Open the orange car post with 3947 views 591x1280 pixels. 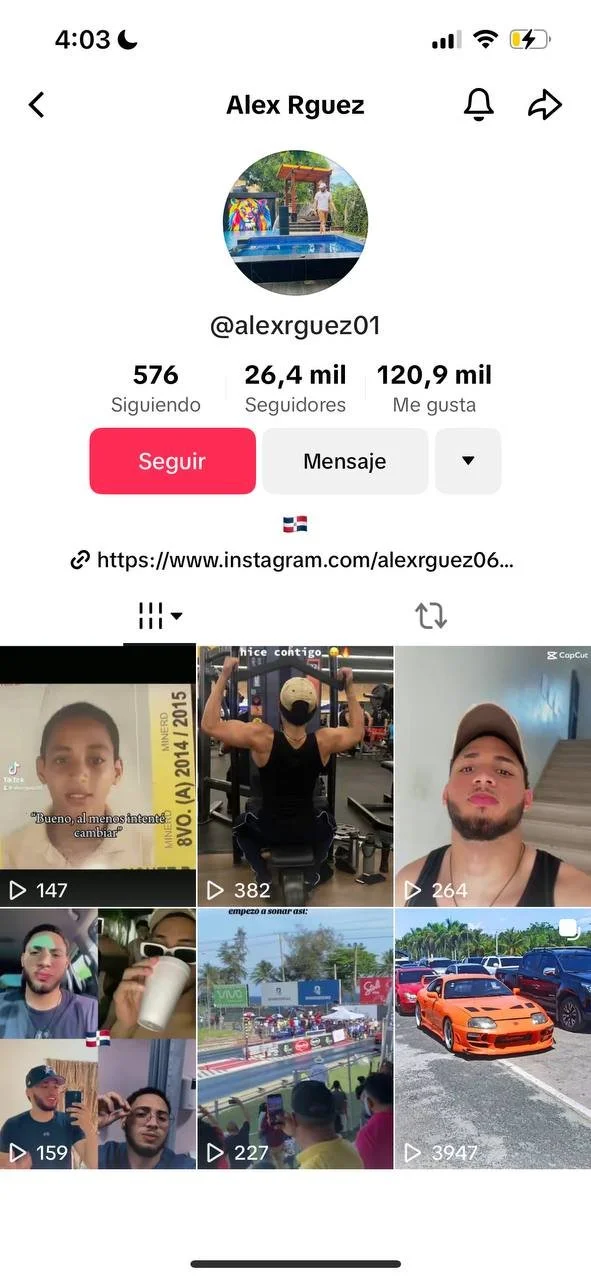(493, 1039)
